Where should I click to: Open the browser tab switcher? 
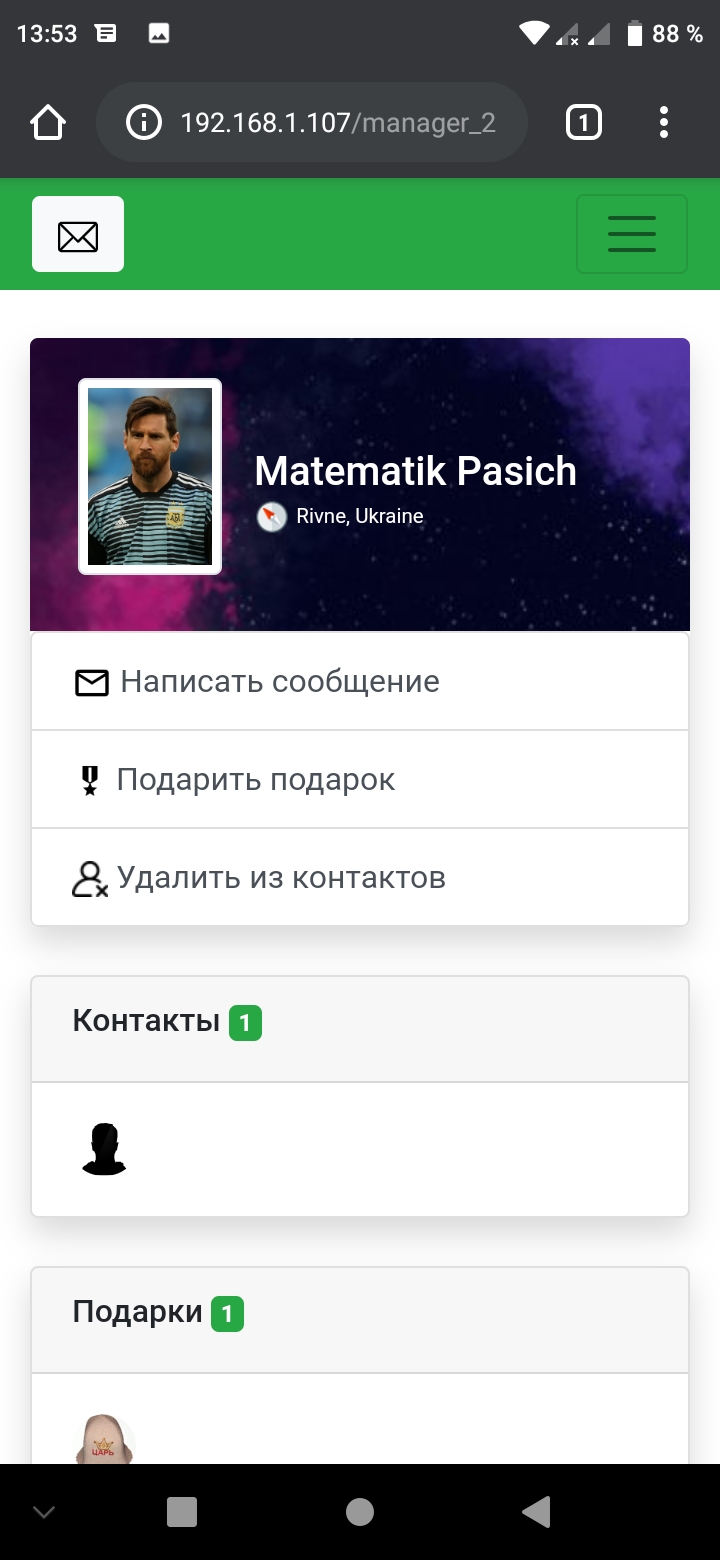click(584, 123)
